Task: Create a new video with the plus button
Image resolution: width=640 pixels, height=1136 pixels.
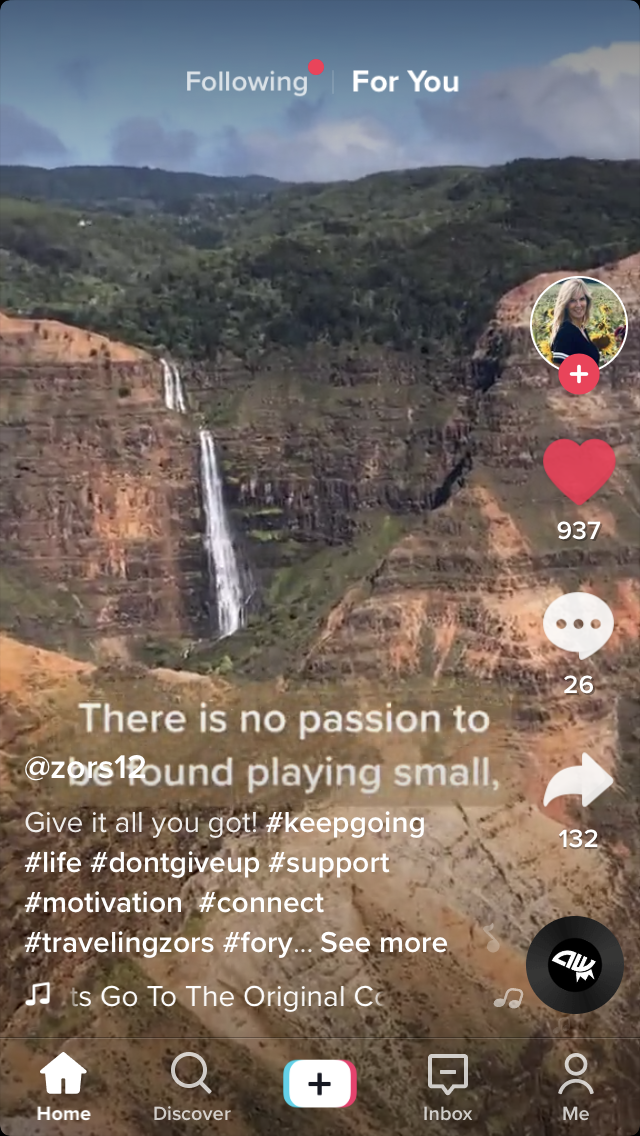Action: click(320, 1084)
